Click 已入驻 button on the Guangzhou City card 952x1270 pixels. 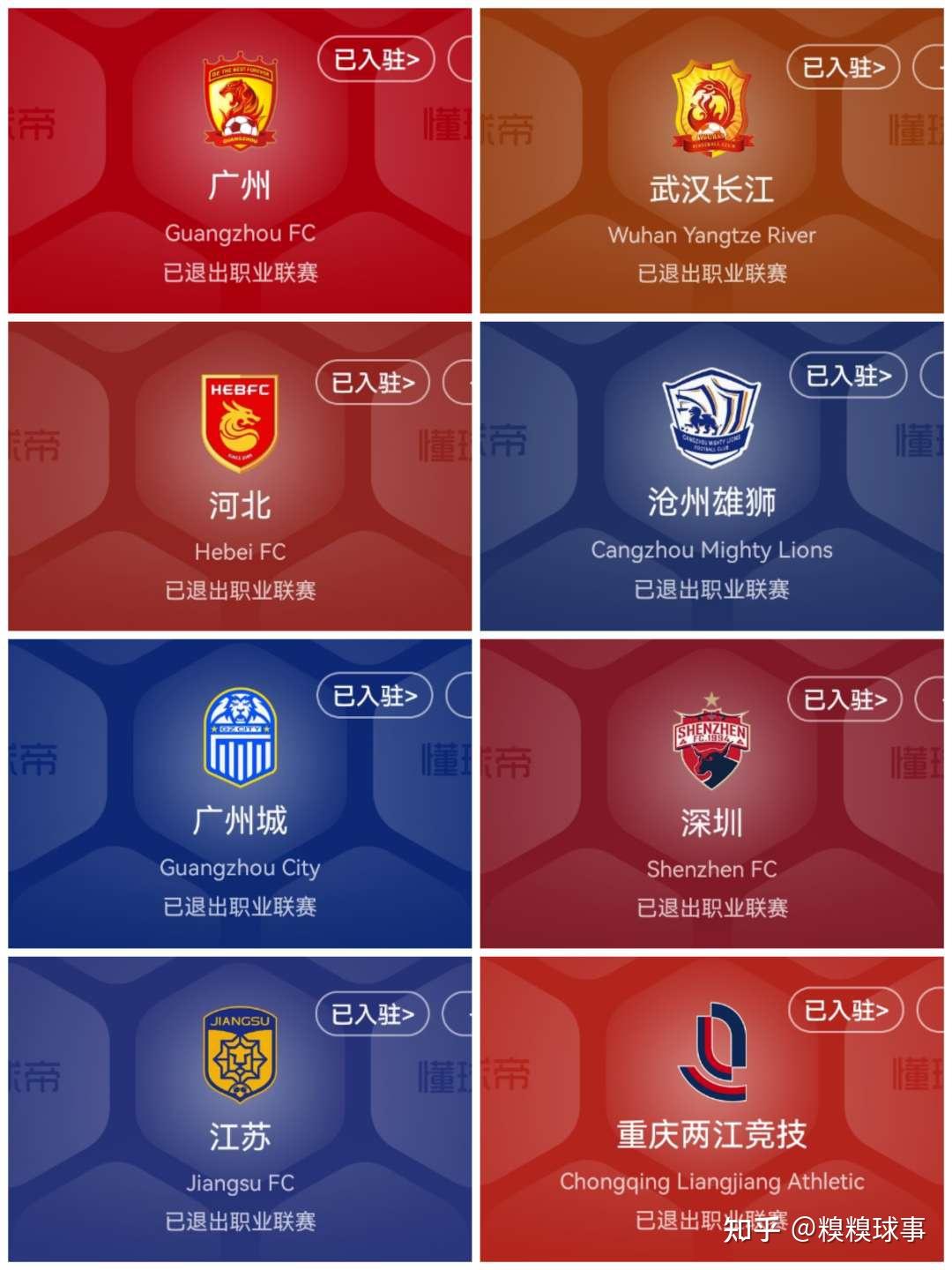375,697
